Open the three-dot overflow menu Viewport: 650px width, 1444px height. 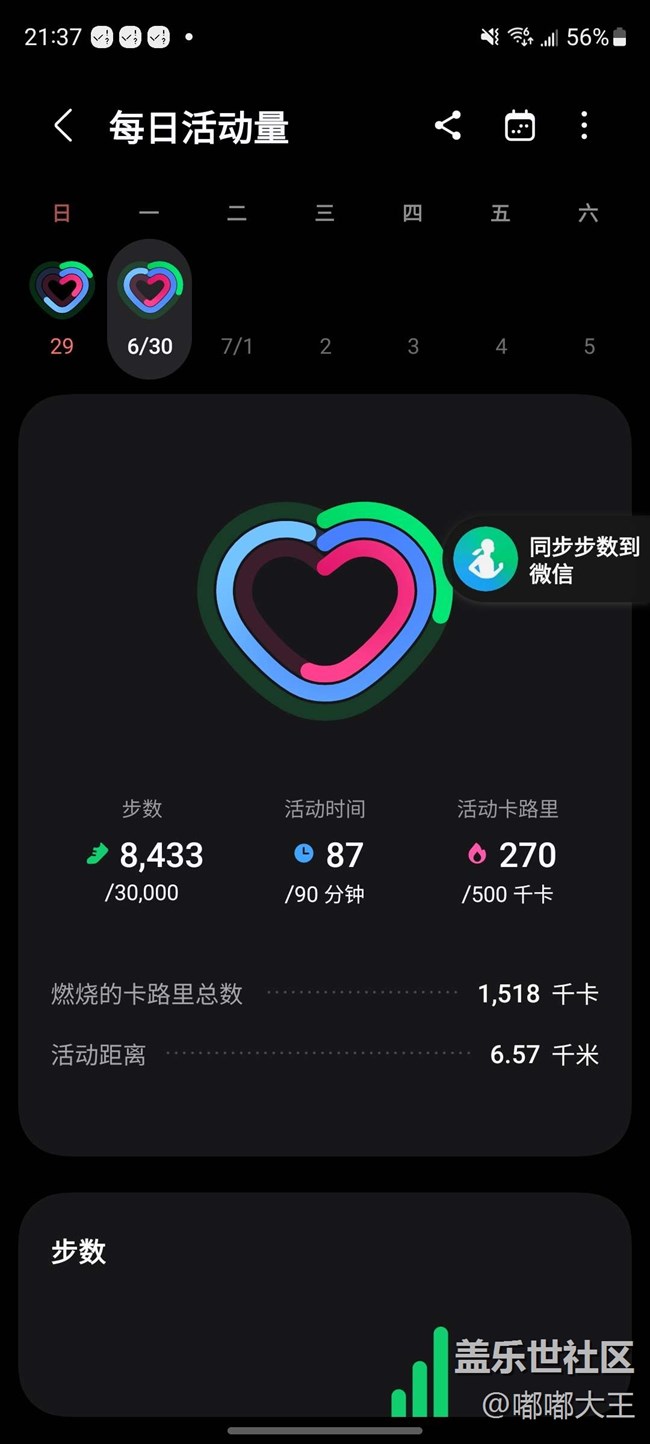[584, 126]
